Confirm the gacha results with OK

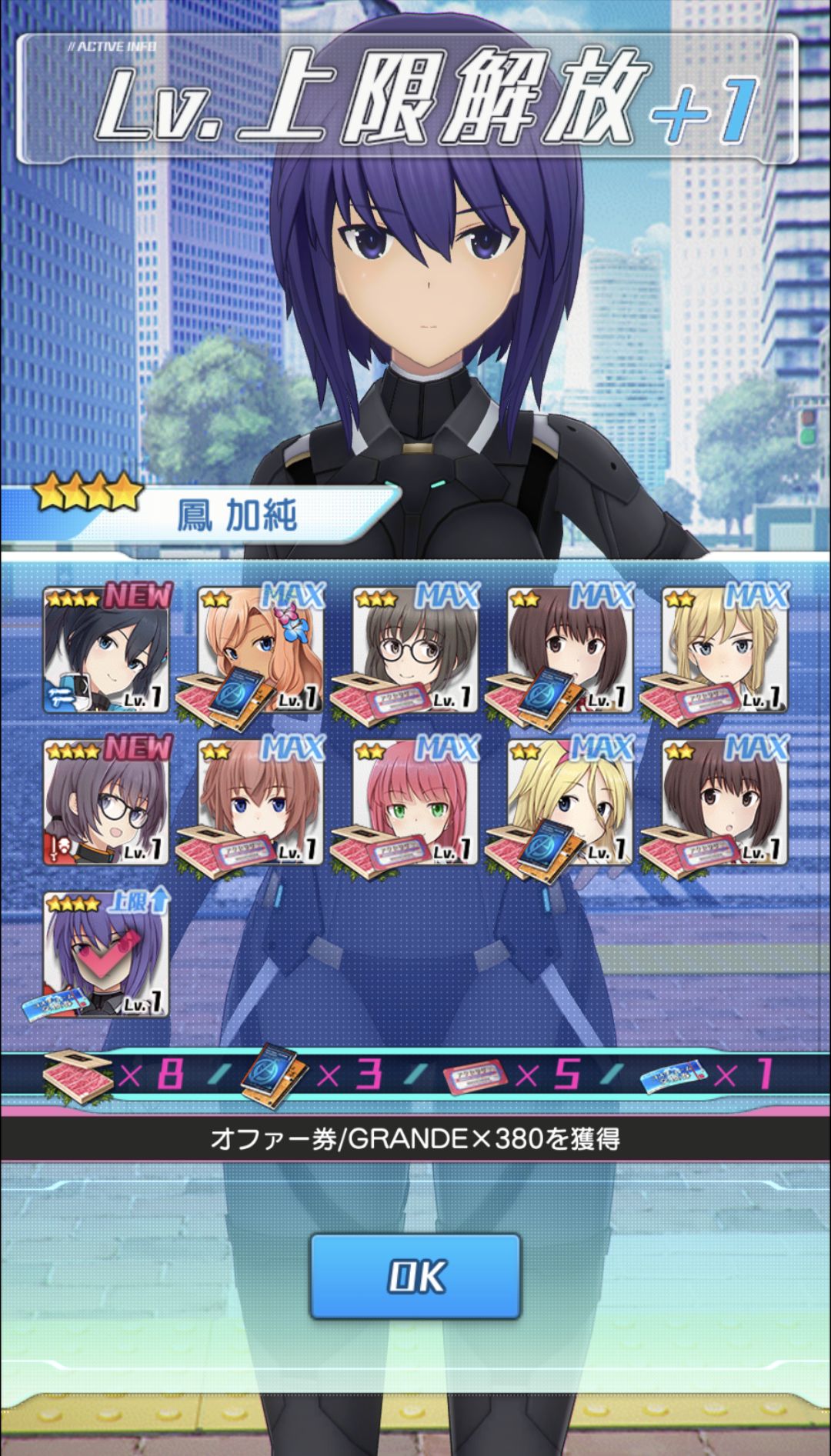(x=415, y=1276)
